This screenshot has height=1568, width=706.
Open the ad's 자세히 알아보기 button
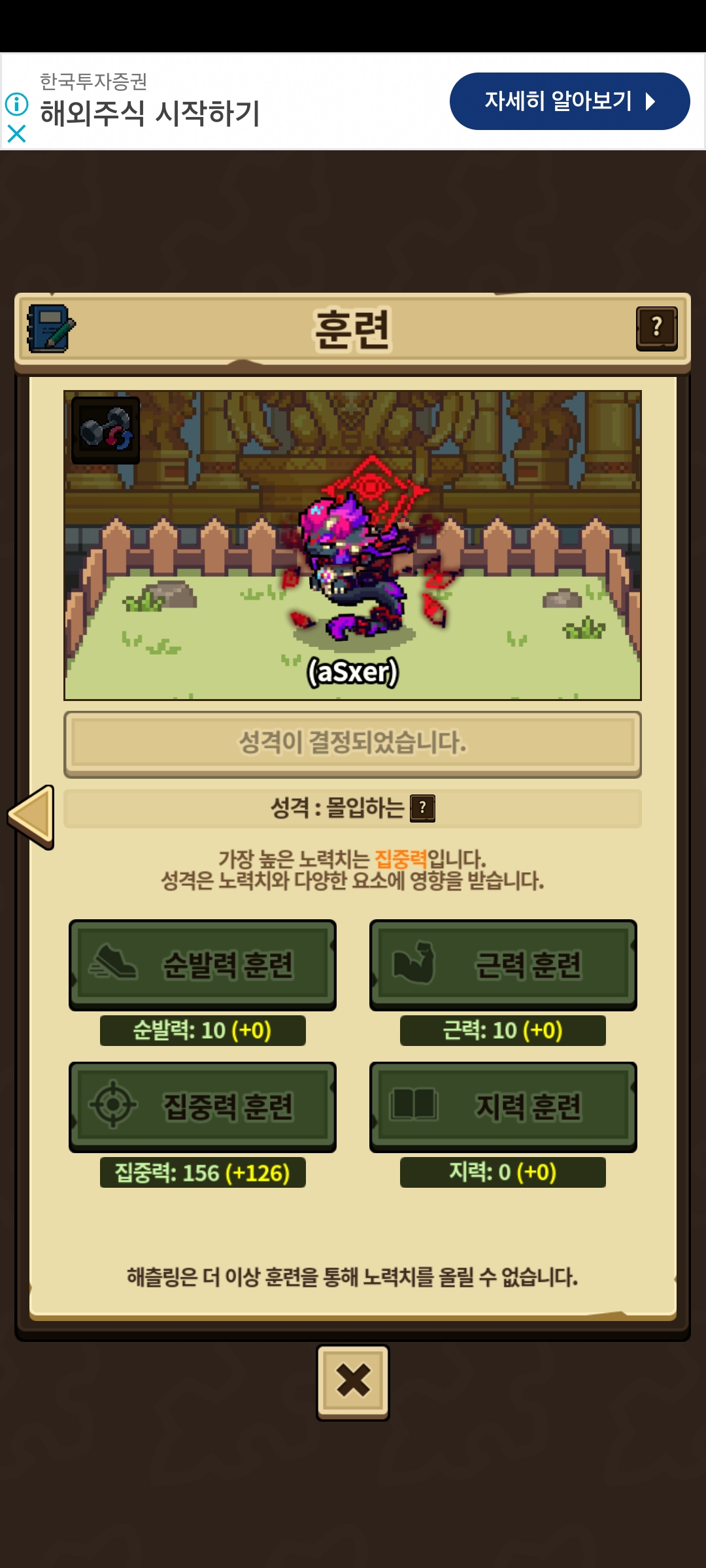coord(569,101)
